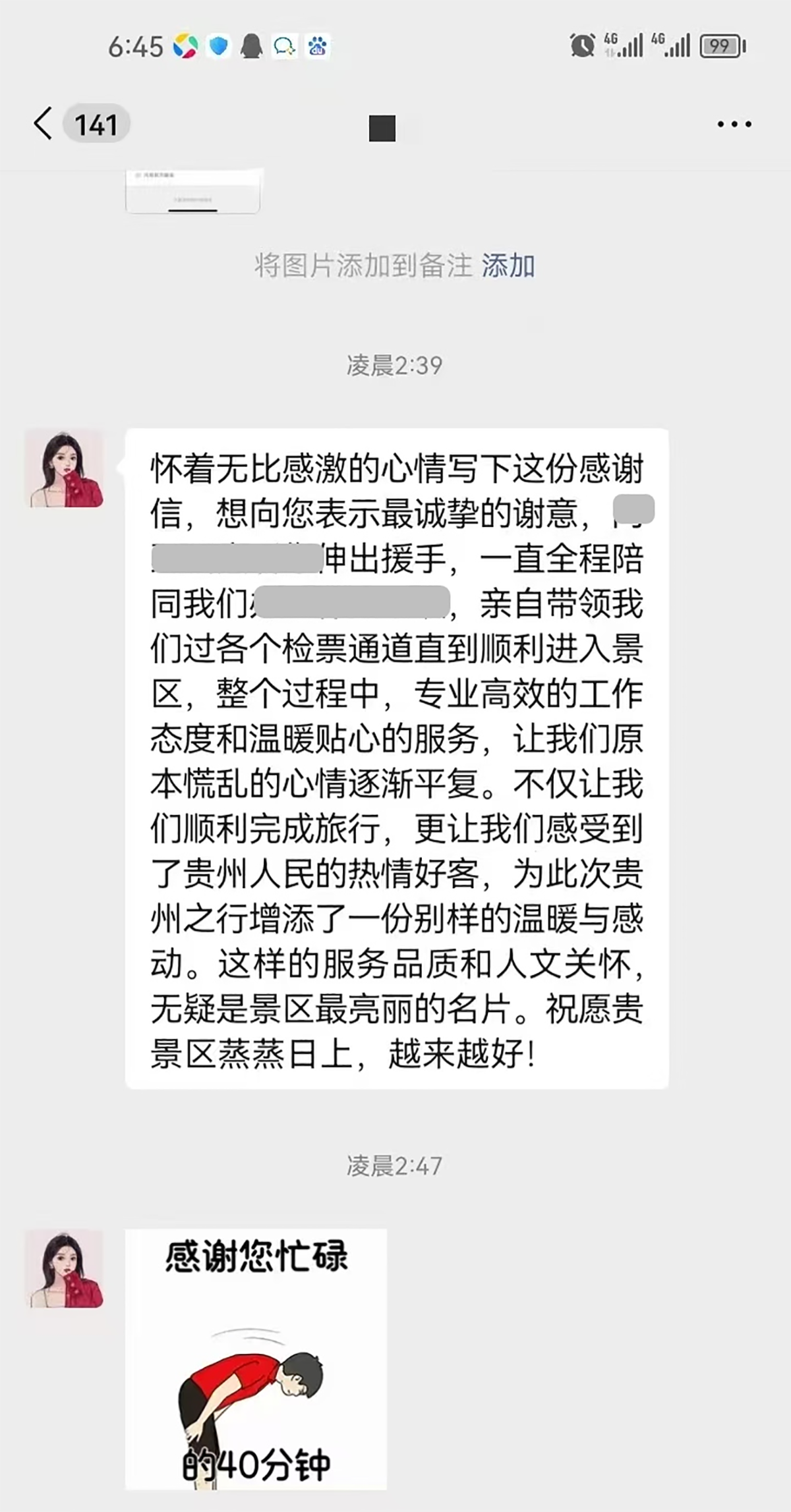Open the partial image thumbnail above 将图片添加到备注
The image size is (791, 1512).
point(193,191)
